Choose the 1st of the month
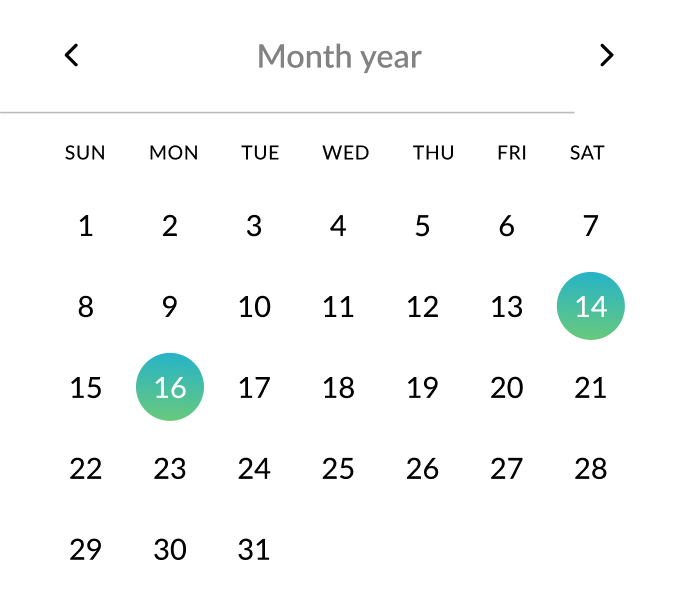Viewport: 679px width, 599px height. click(x=86, y=226)
